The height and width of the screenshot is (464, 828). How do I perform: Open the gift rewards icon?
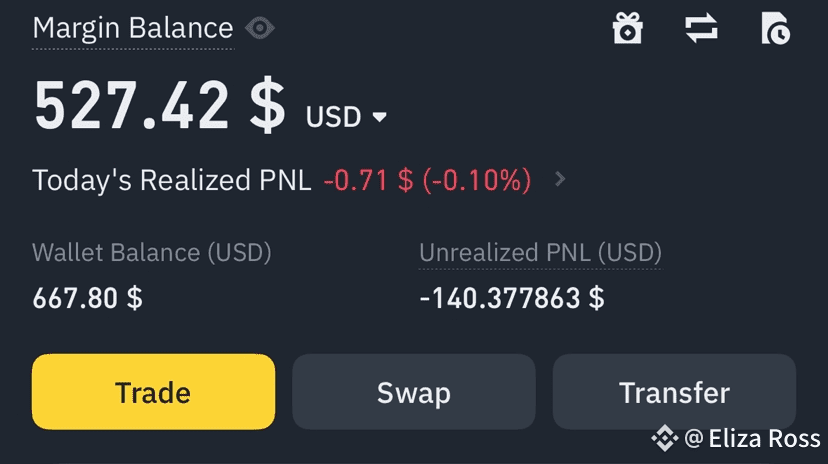pos(627,29)
